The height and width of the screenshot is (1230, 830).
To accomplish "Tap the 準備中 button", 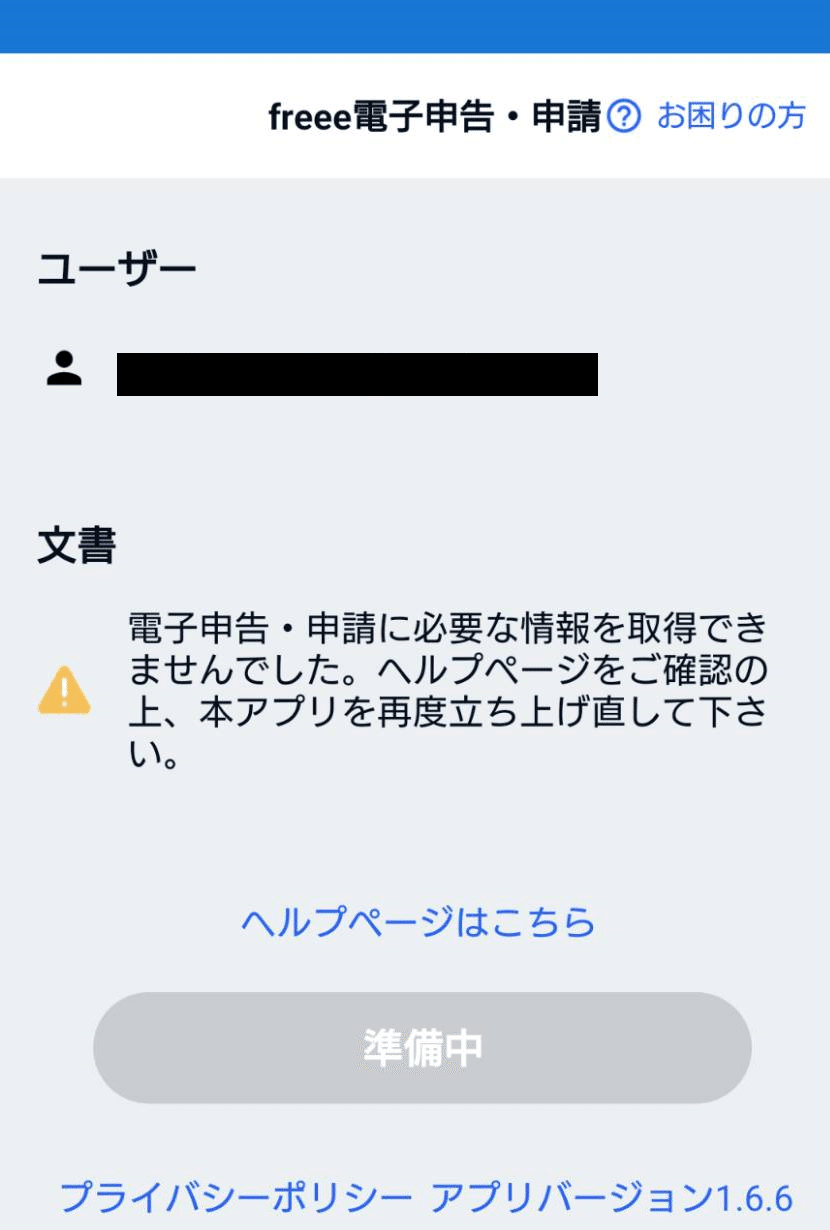I will [422, 1047].
